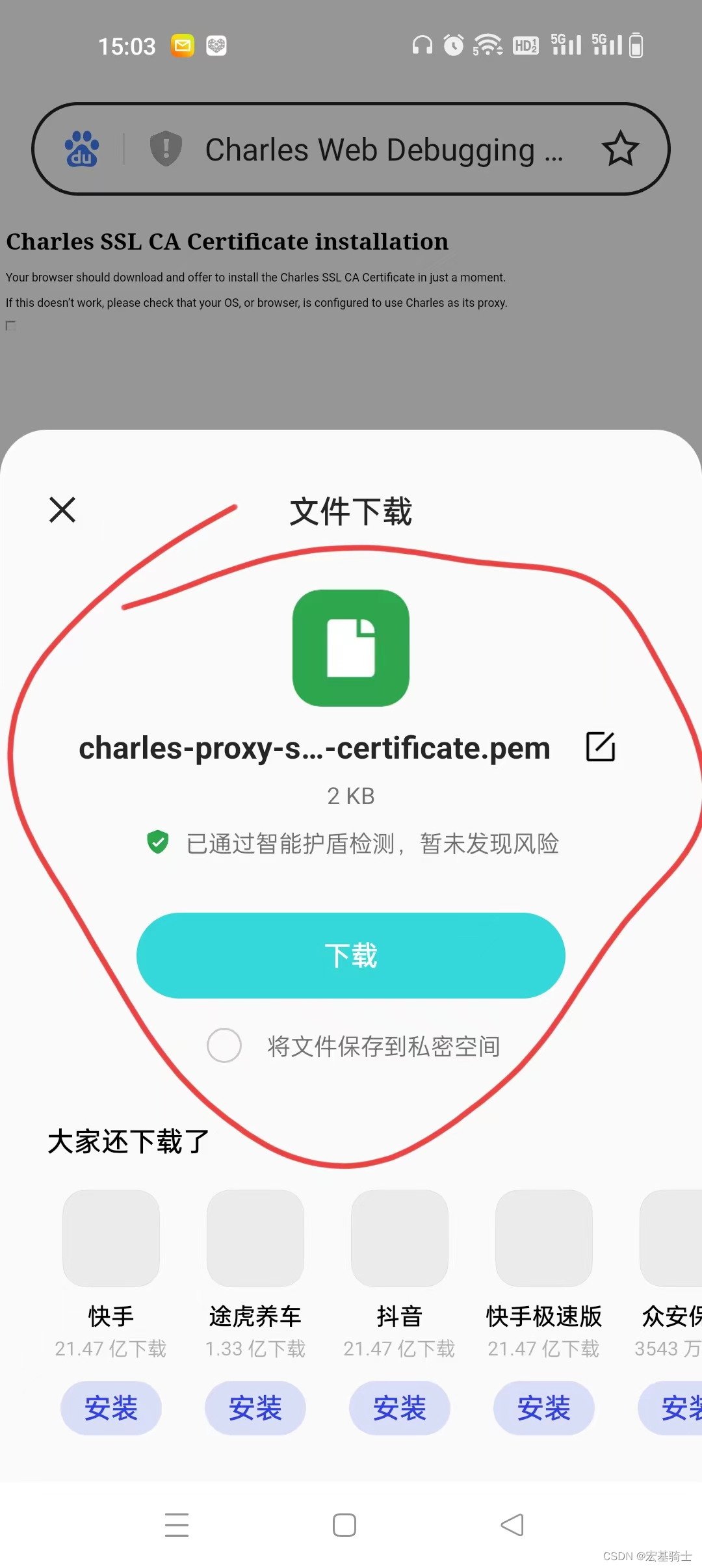The image size is (702, 1568).
Task: Close the 文件下载 dialog
Action: tap(62, 510)
